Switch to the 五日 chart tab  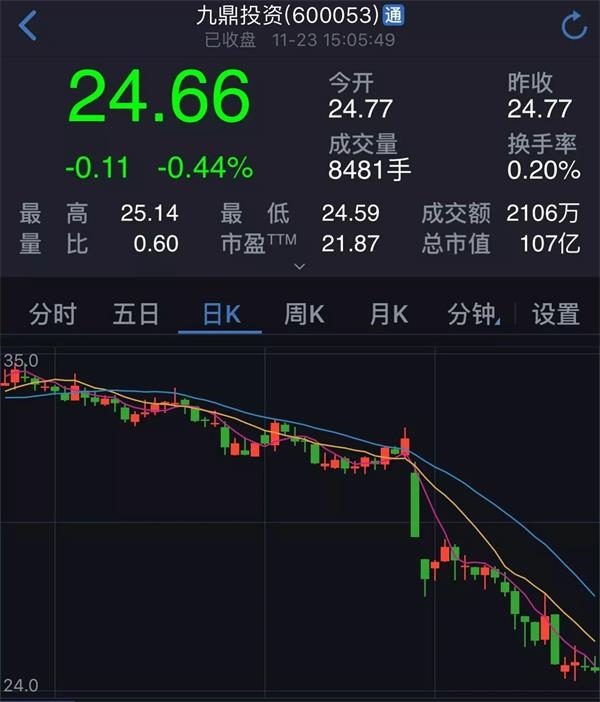(x=135, y=314)
